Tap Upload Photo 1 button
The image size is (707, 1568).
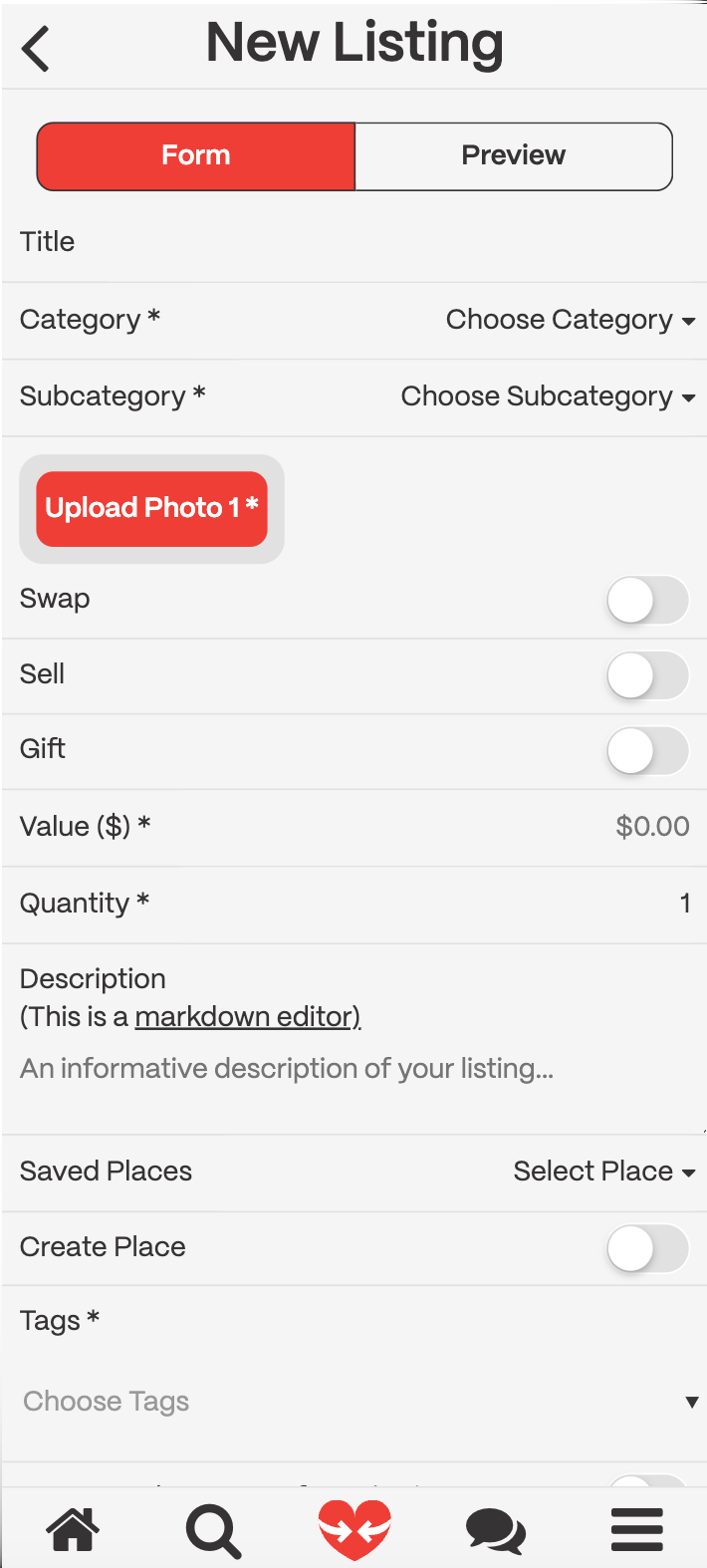click(x=151, y=508)
